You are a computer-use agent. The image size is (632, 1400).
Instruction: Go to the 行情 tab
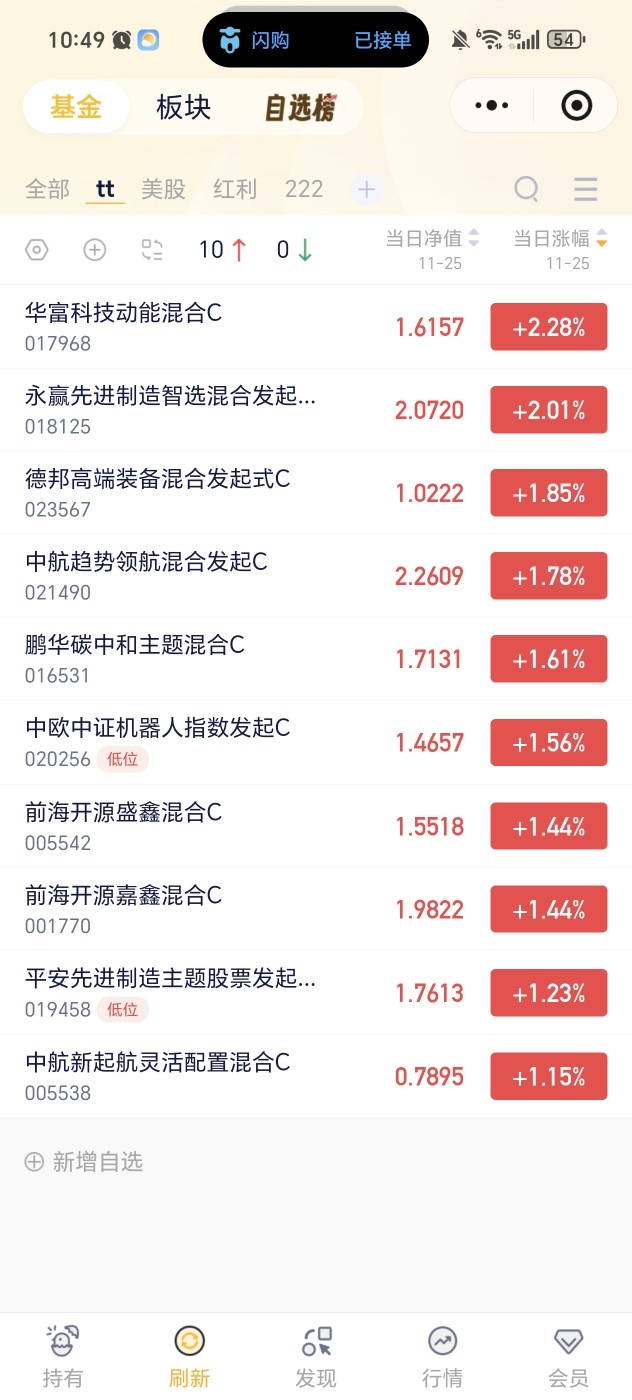(442, 1357)
